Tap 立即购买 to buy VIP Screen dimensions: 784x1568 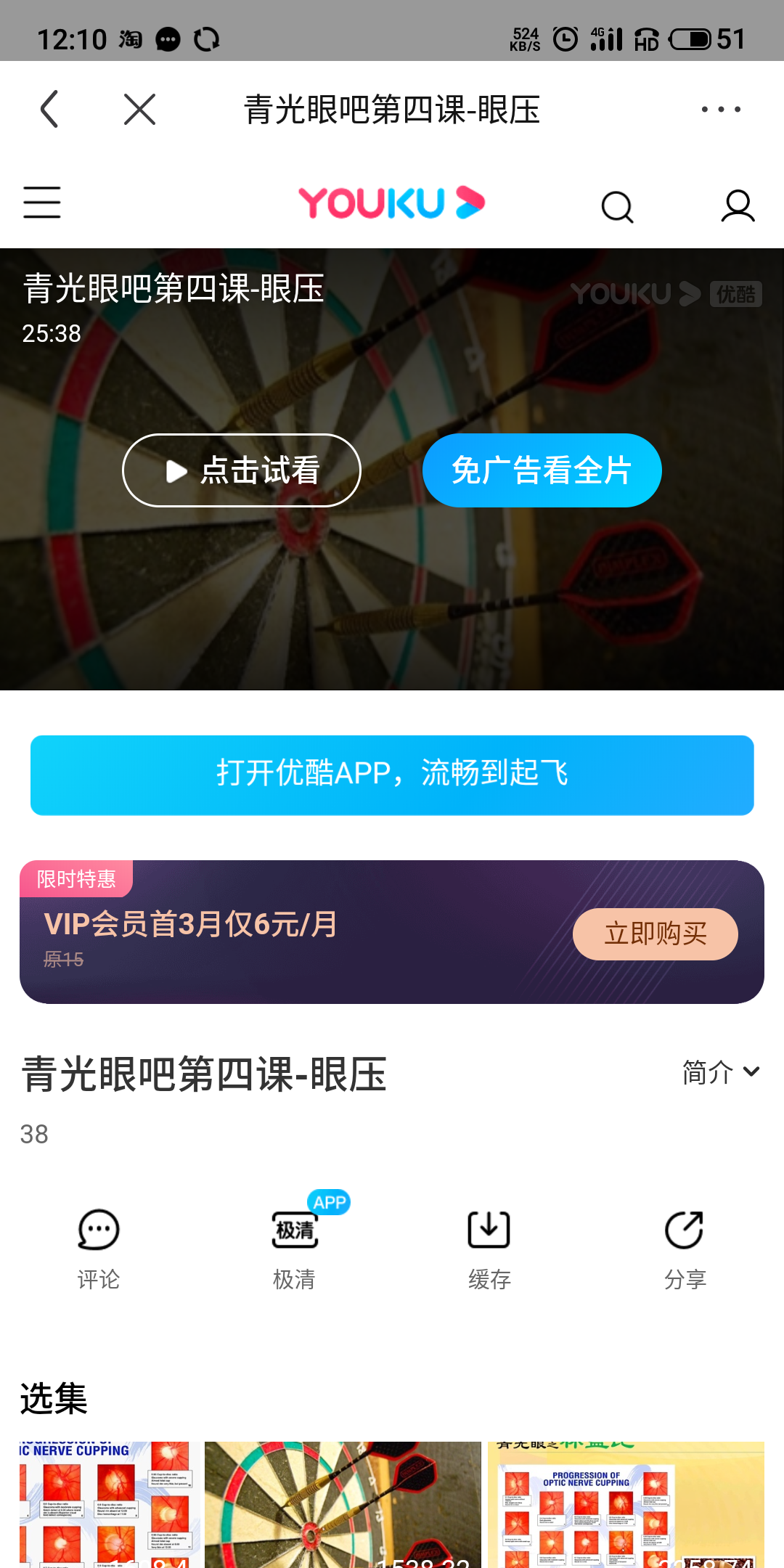[x=656, y=934]
